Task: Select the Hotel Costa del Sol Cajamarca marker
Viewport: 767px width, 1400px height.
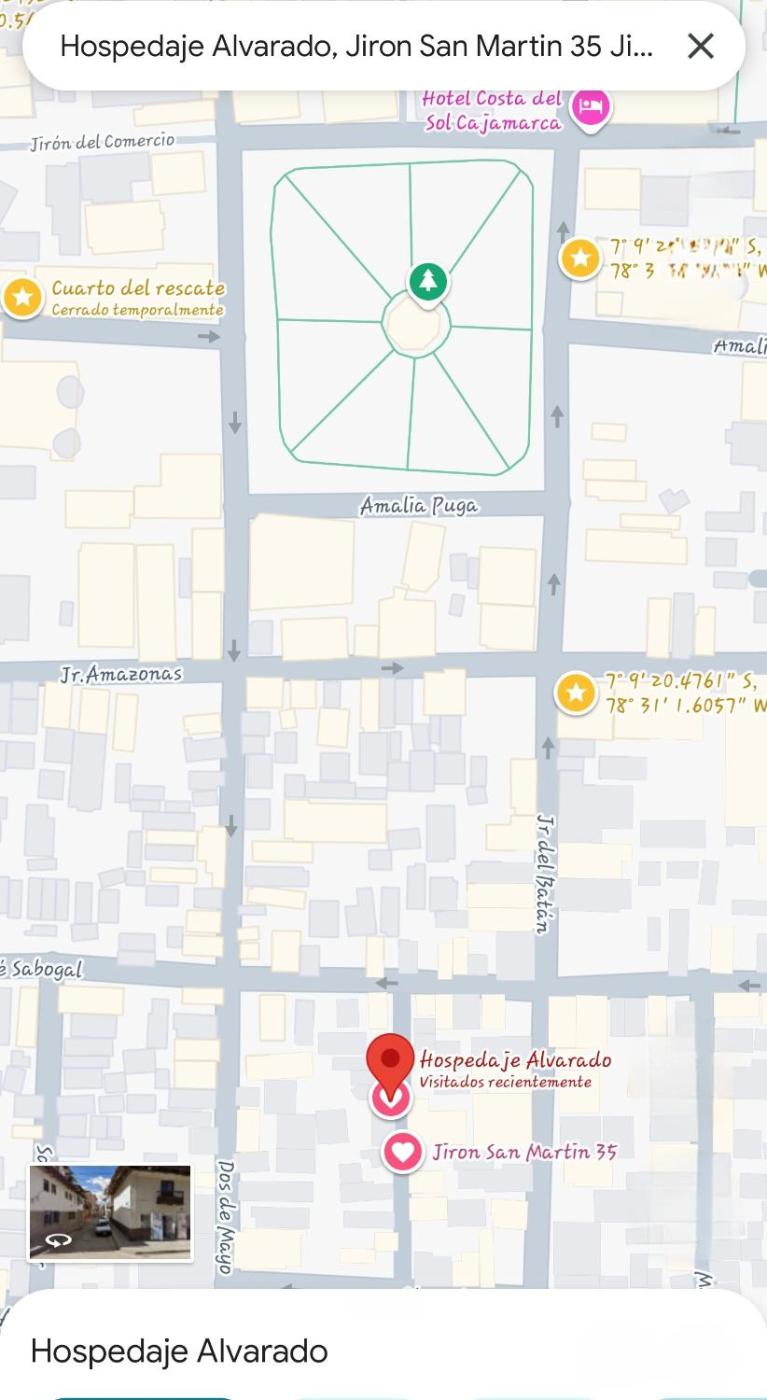Action: click(591, 106)
